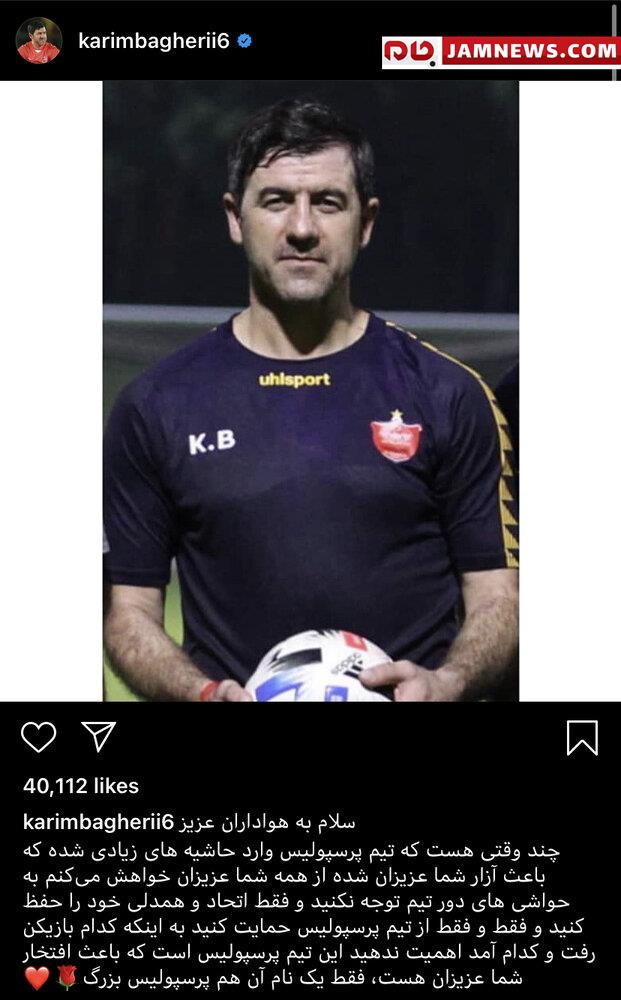
Task: Like the post with the heart icon
Action: (39, 737)
